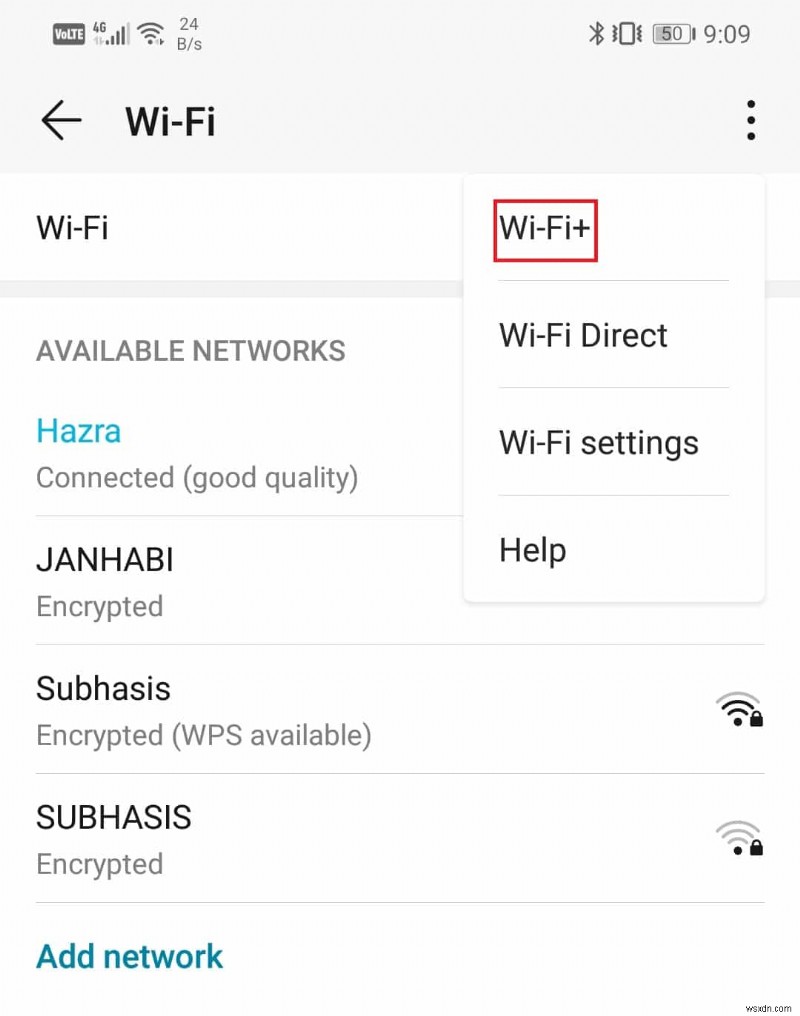Open Wi-Fi settings from the dropdown menu
This screenshot has width=800, height=1016.
coord(598,443)
